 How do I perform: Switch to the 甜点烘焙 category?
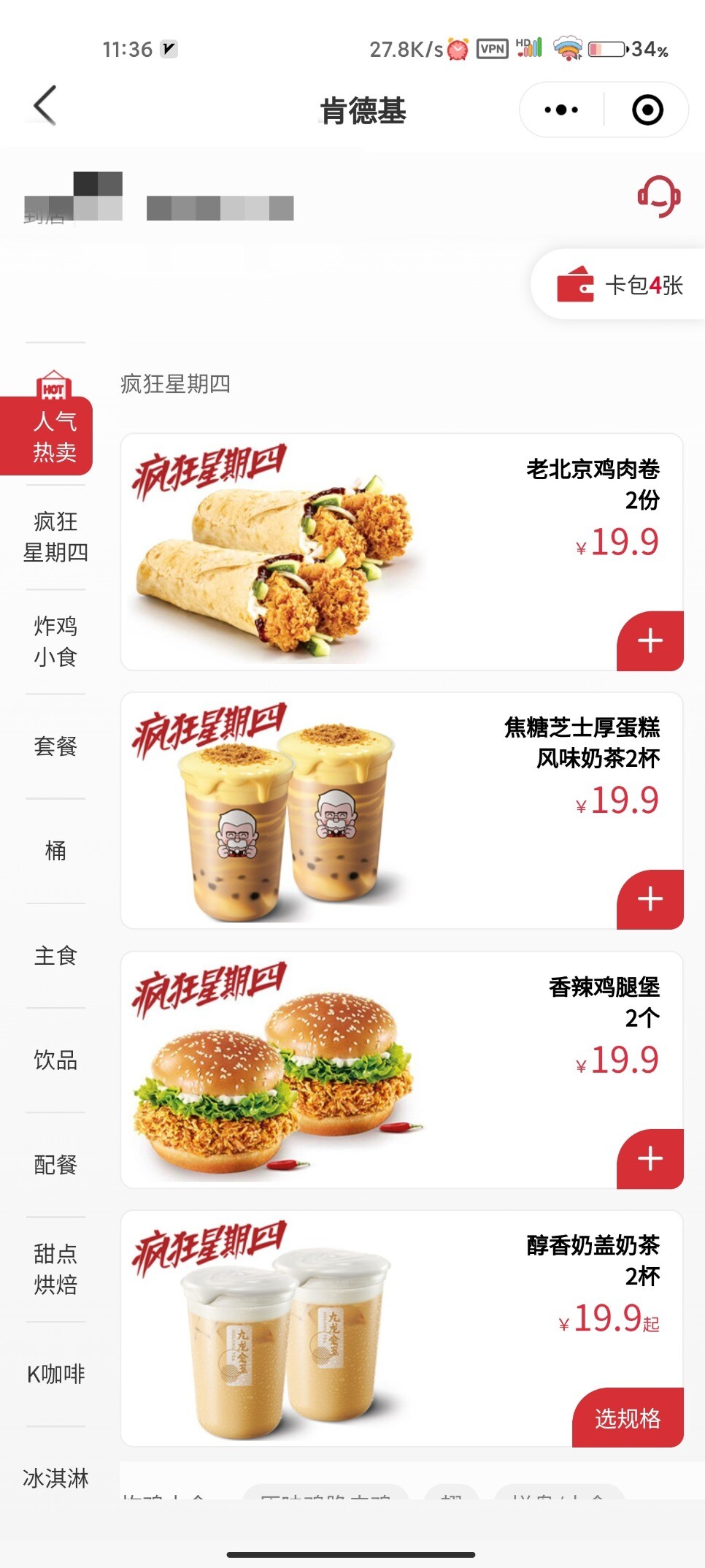(x=55, y=1269)
